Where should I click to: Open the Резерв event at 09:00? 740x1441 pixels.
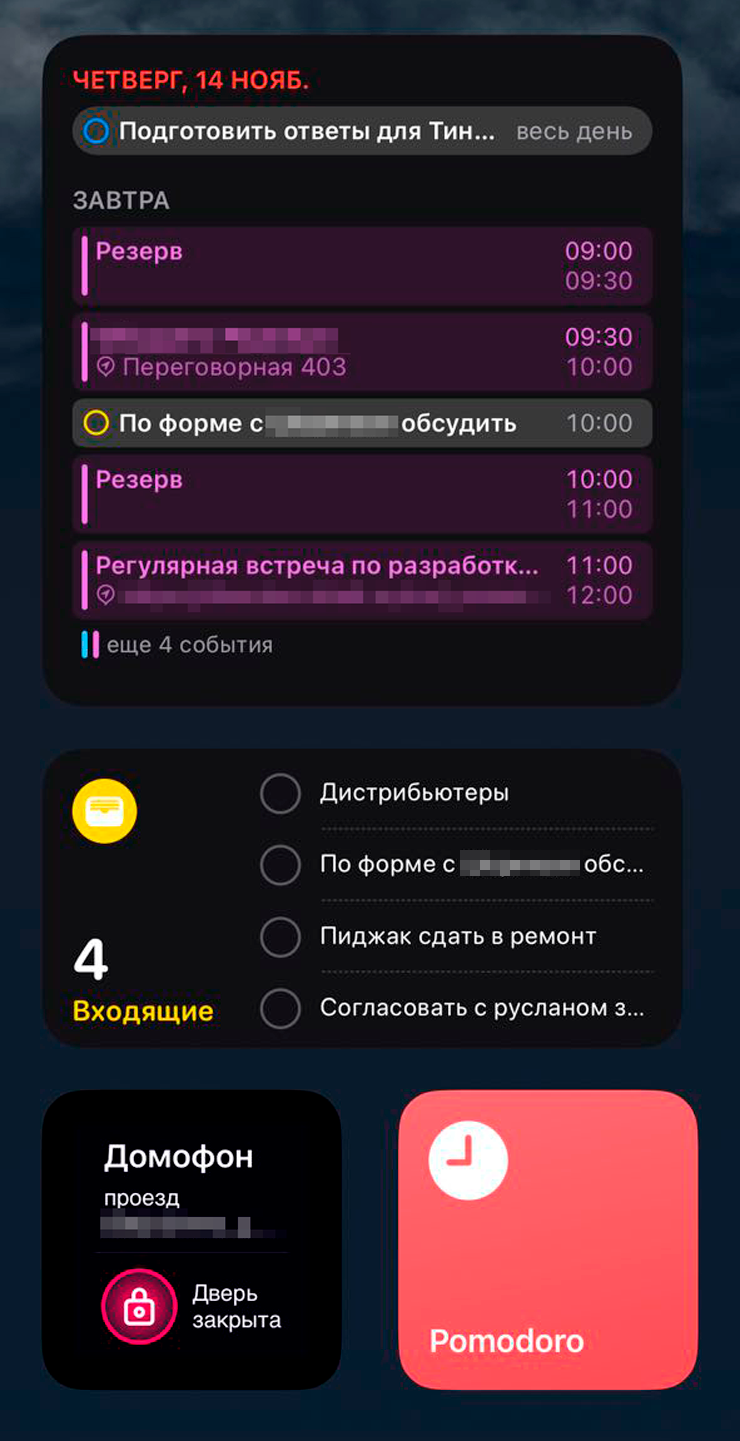(x=362, y=265)
